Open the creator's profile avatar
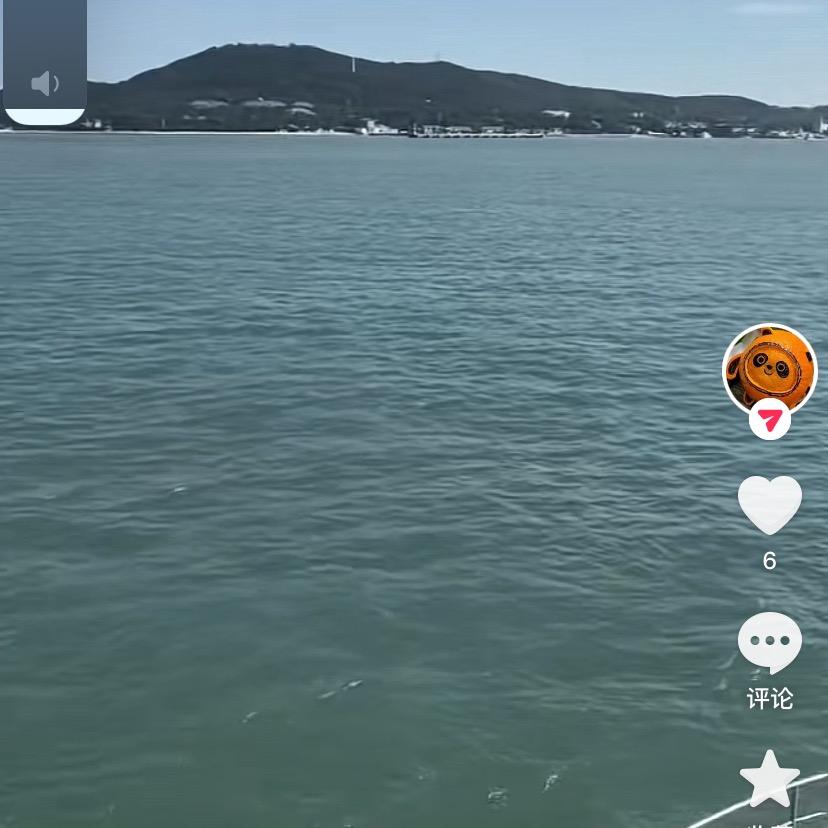This screenshot has height=828, width=828. (x=769, y=367)
